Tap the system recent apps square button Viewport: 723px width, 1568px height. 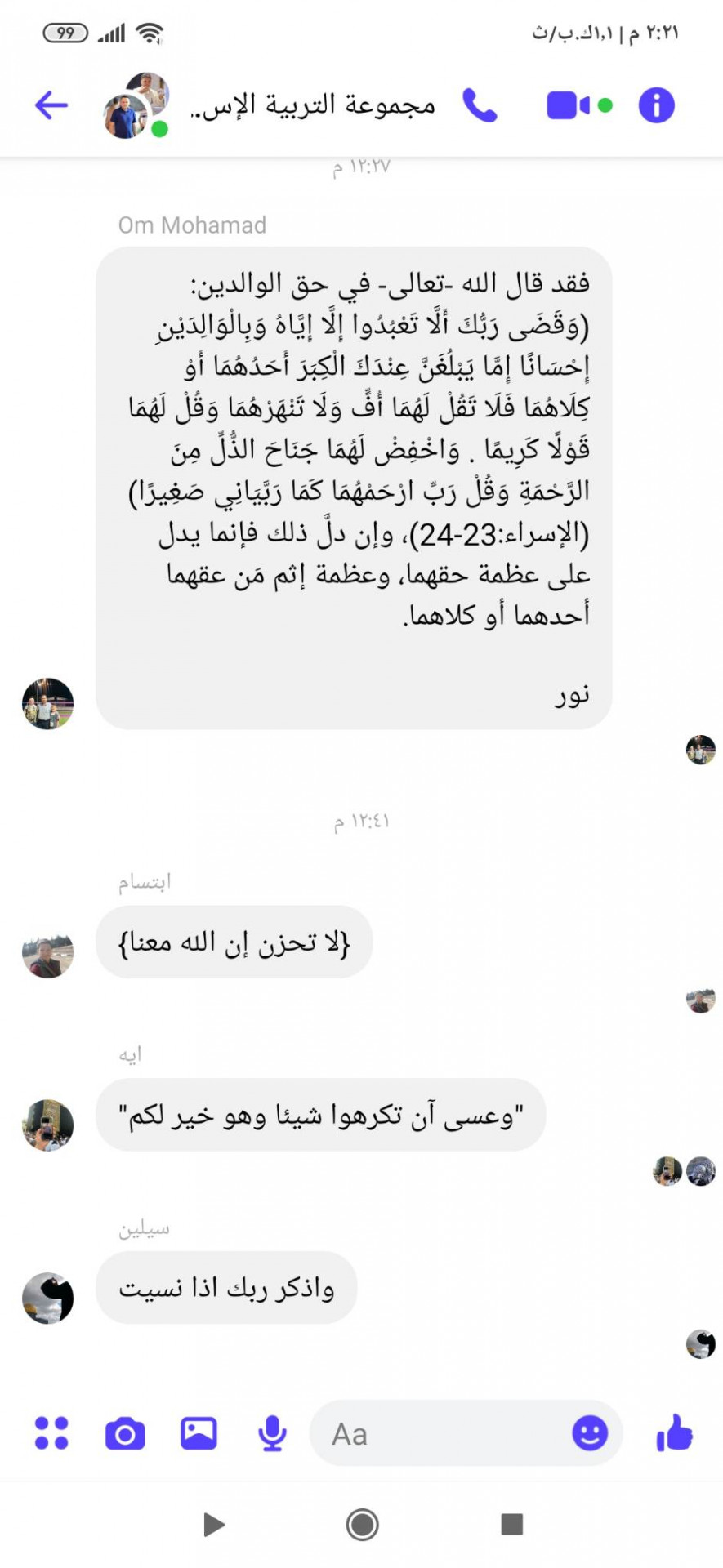pyautogui.click(x=511, y=1524)
